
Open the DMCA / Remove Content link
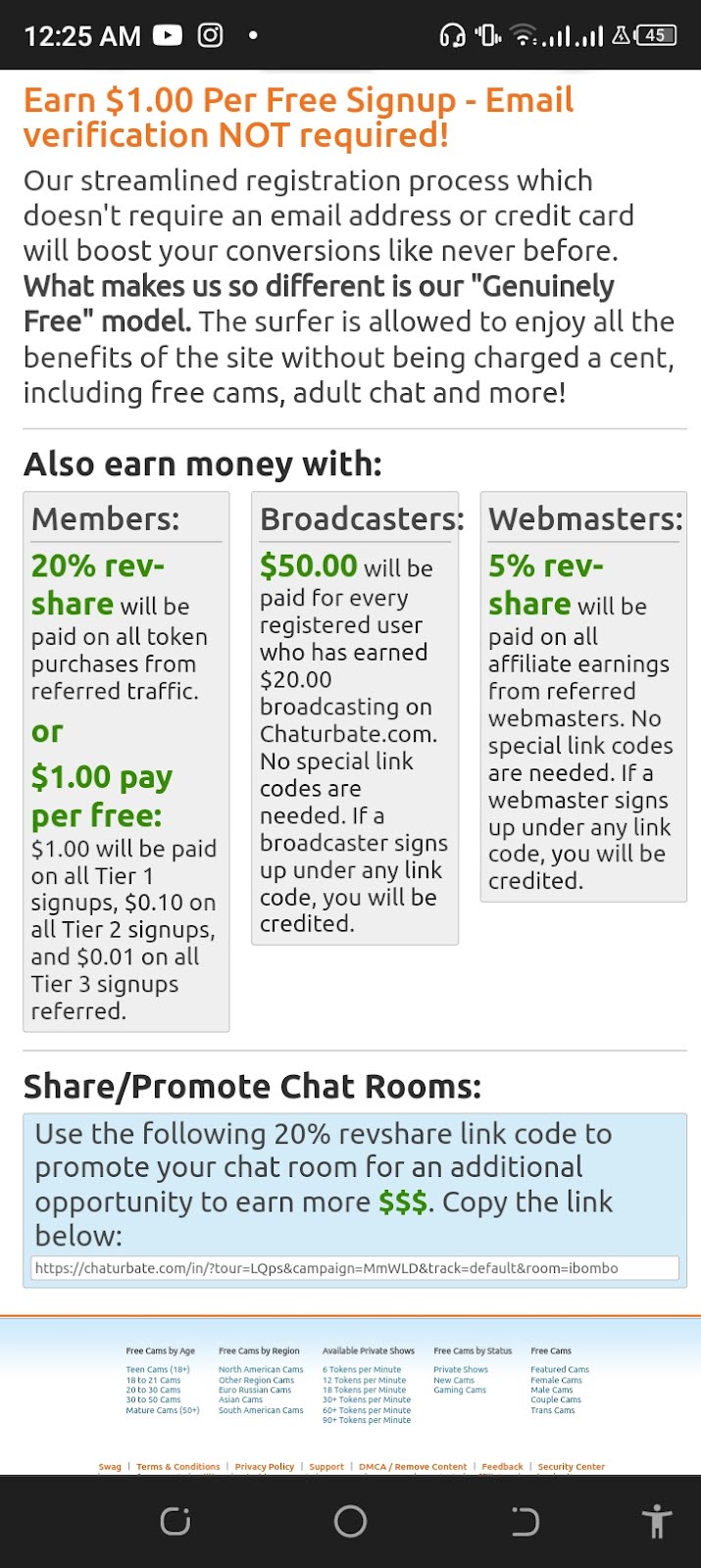[412, 1467]
